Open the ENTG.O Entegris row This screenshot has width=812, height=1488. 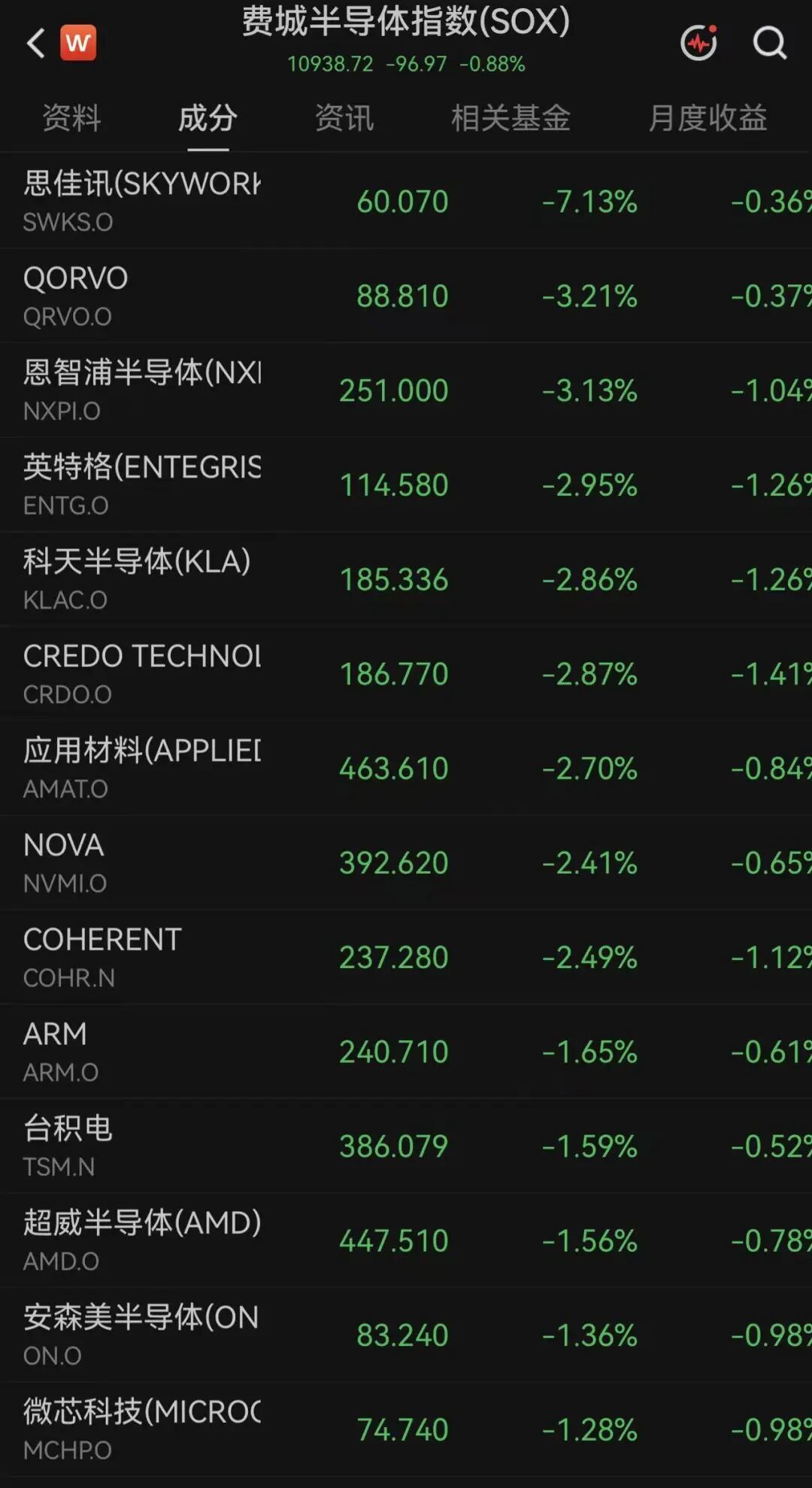point(406,484)
